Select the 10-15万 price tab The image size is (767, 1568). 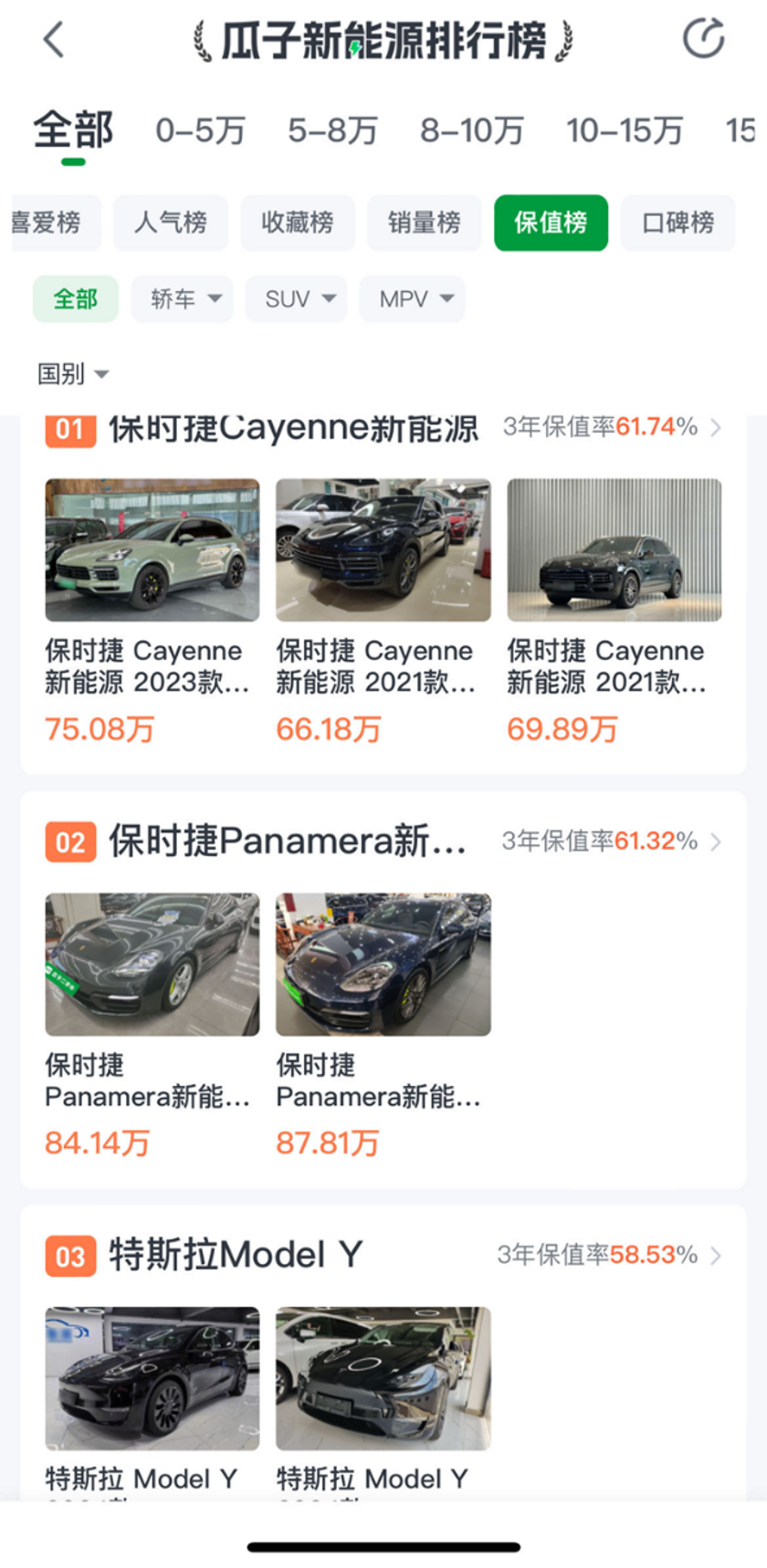coord(624,131)
